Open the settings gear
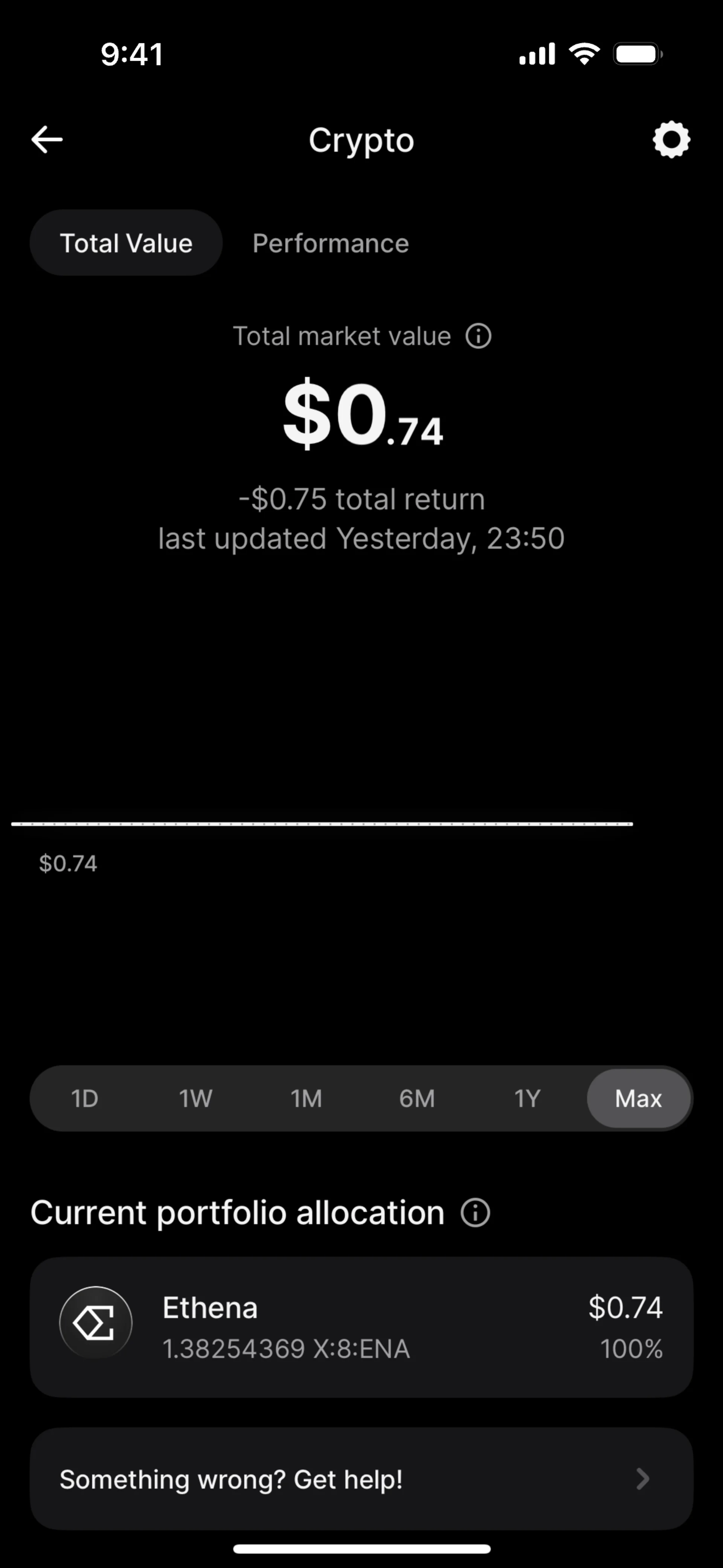The width and height of the screenshot is (723, 1568). pos(671,139)
